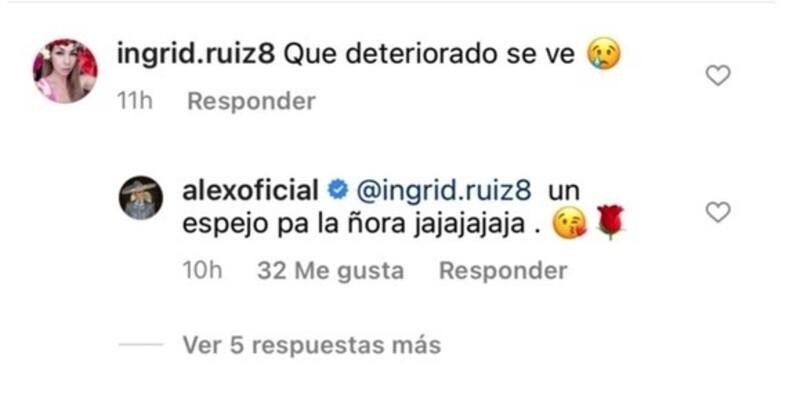The image size is (800, 403).
Task: View the 32 Me gusta likes list
Action: (329, 270)
